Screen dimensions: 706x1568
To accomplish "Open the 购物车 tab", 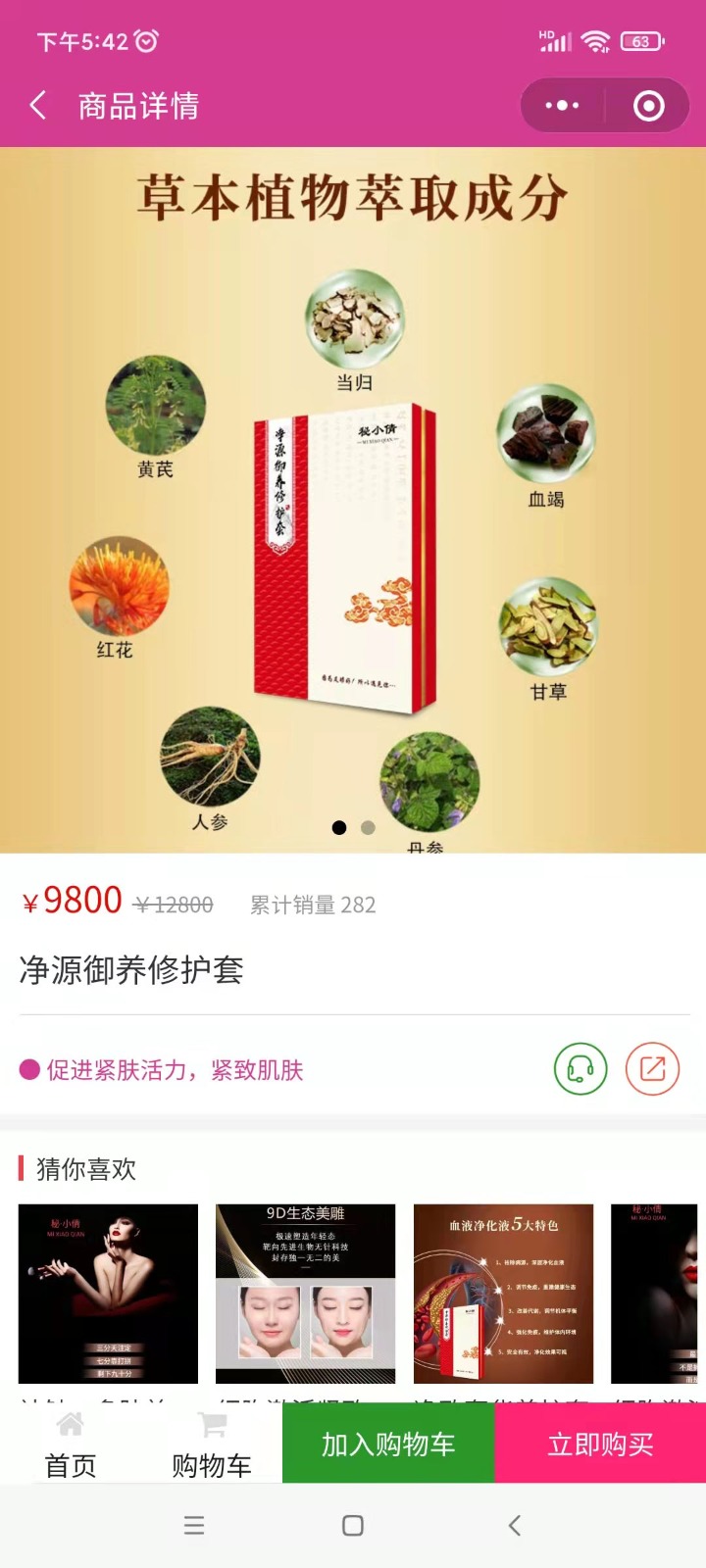I will point(212,1445).
